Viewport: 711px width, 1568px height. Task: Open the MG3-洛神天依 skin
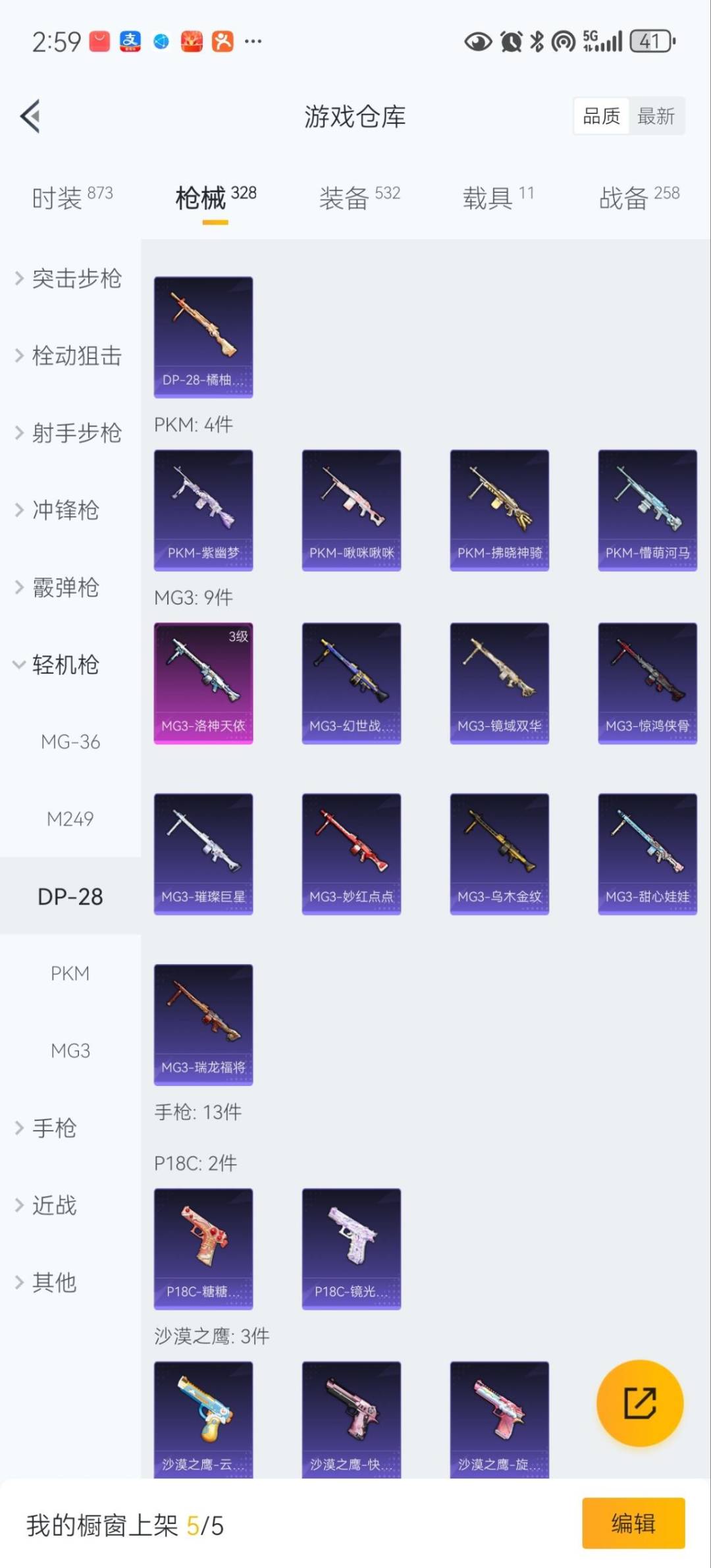click(203, 683)
